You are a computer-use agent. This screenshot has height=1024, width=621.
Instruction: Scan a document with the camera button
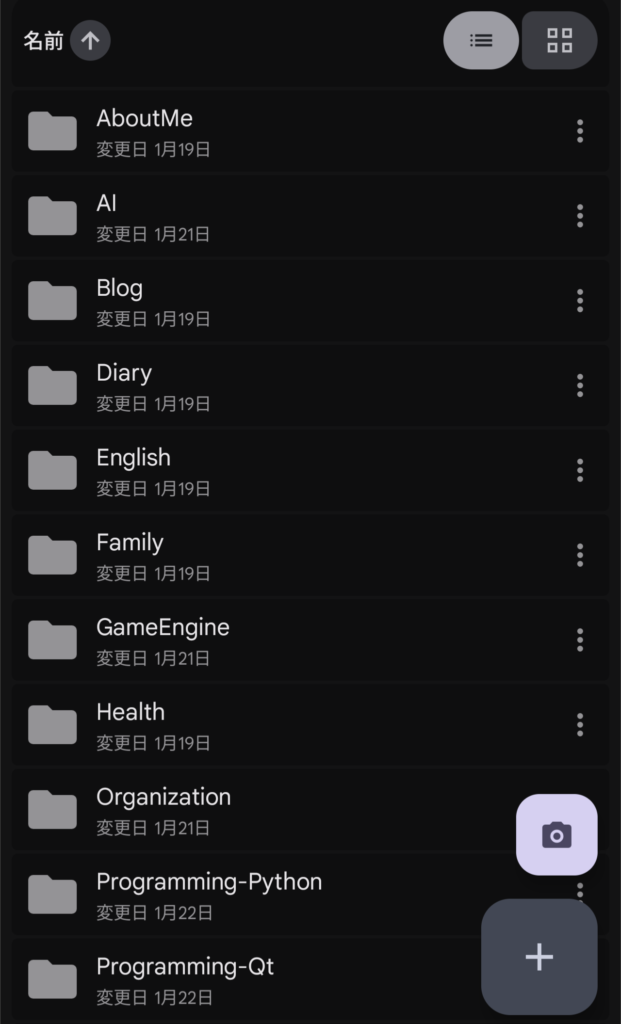click(x=556, y=835)
